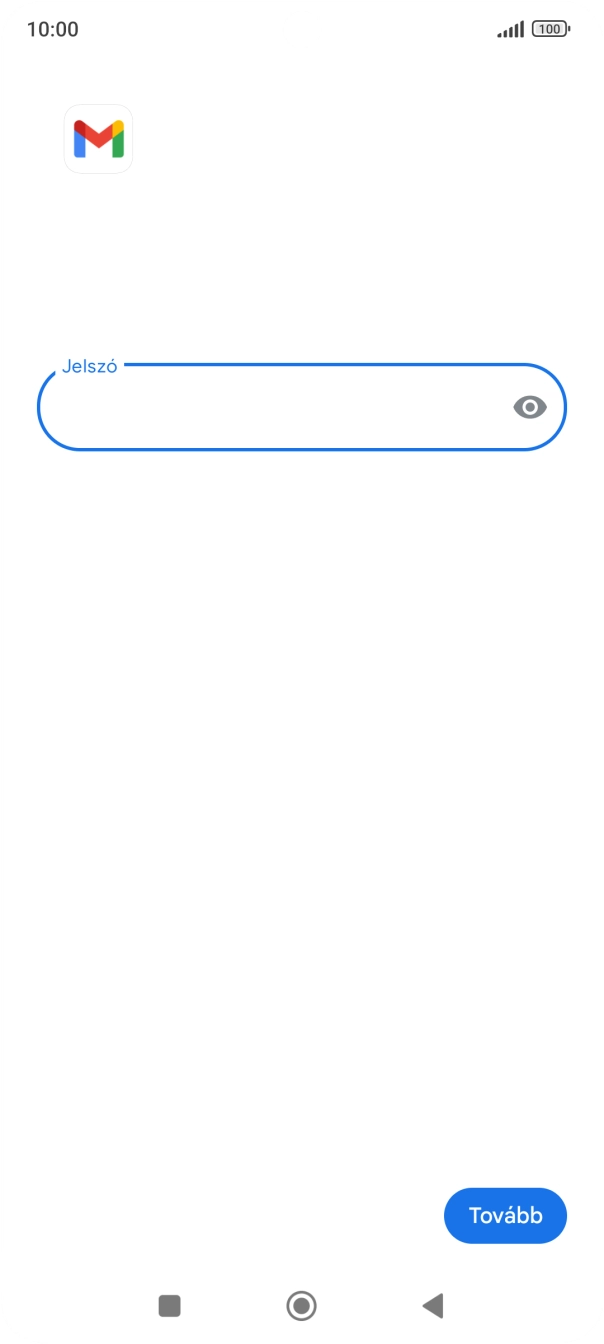Viewport: 604px width, 1344px height.
Task: Go back using the system back button
Action: point(432,1305)
